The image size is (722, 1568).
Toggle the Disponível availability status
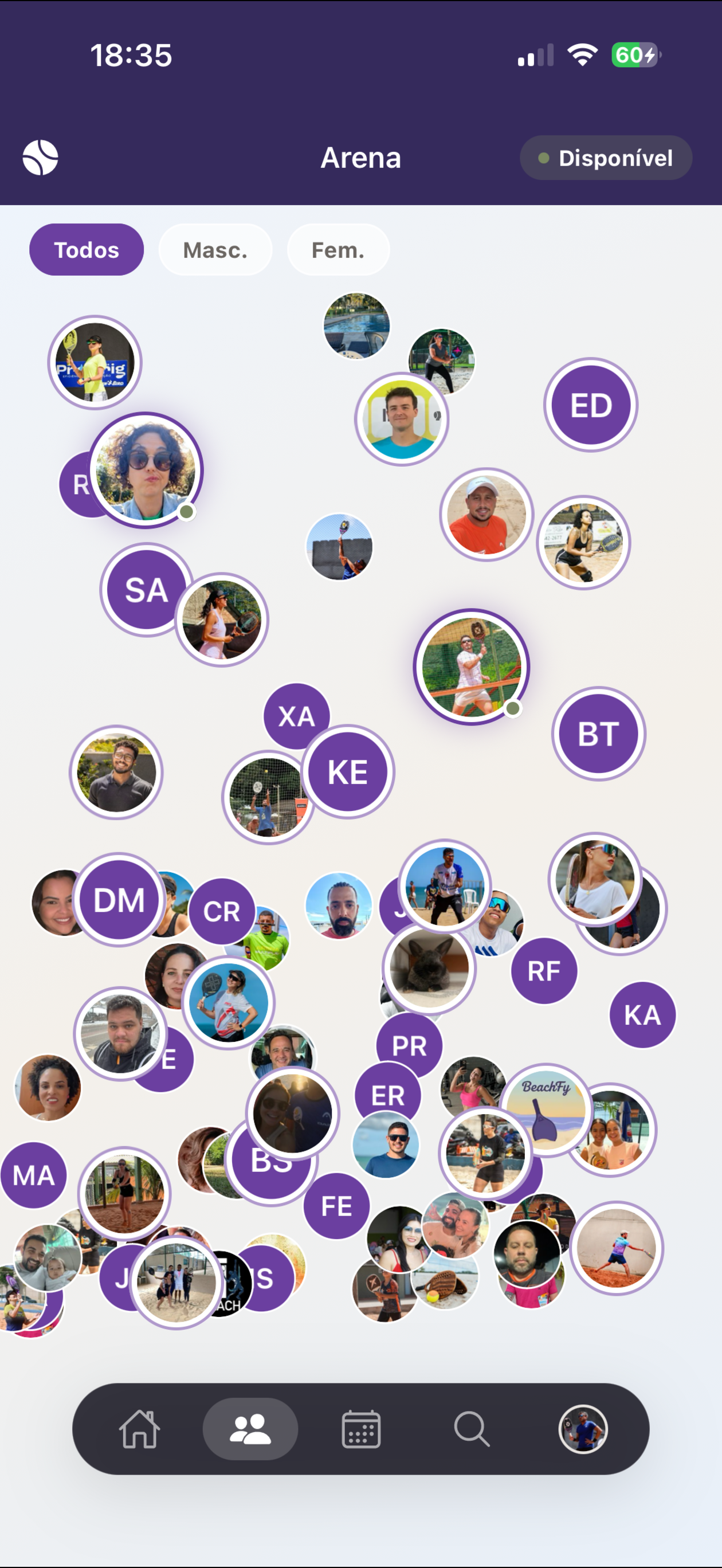pos(606,158)
